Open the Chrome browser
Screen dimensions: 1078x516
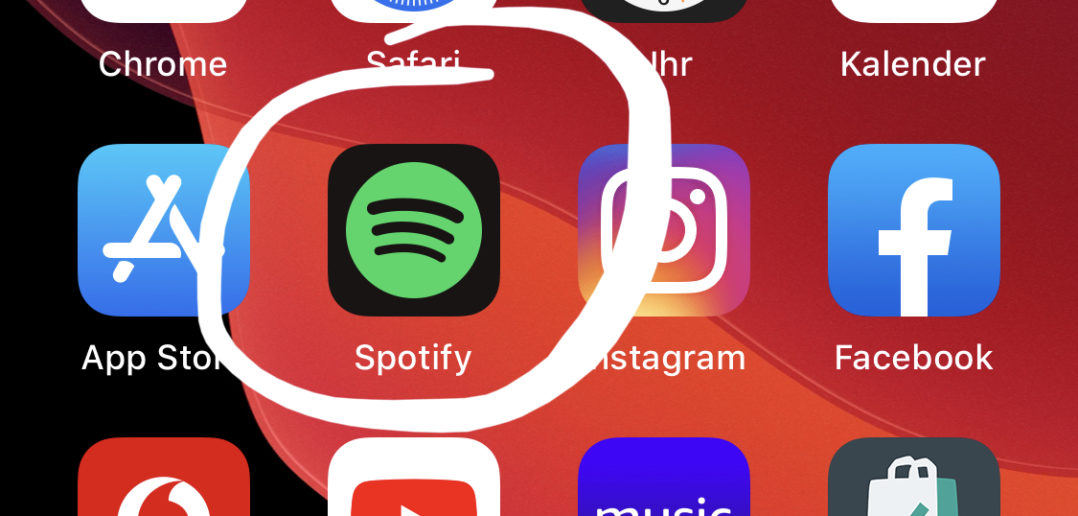coord(163,12)
